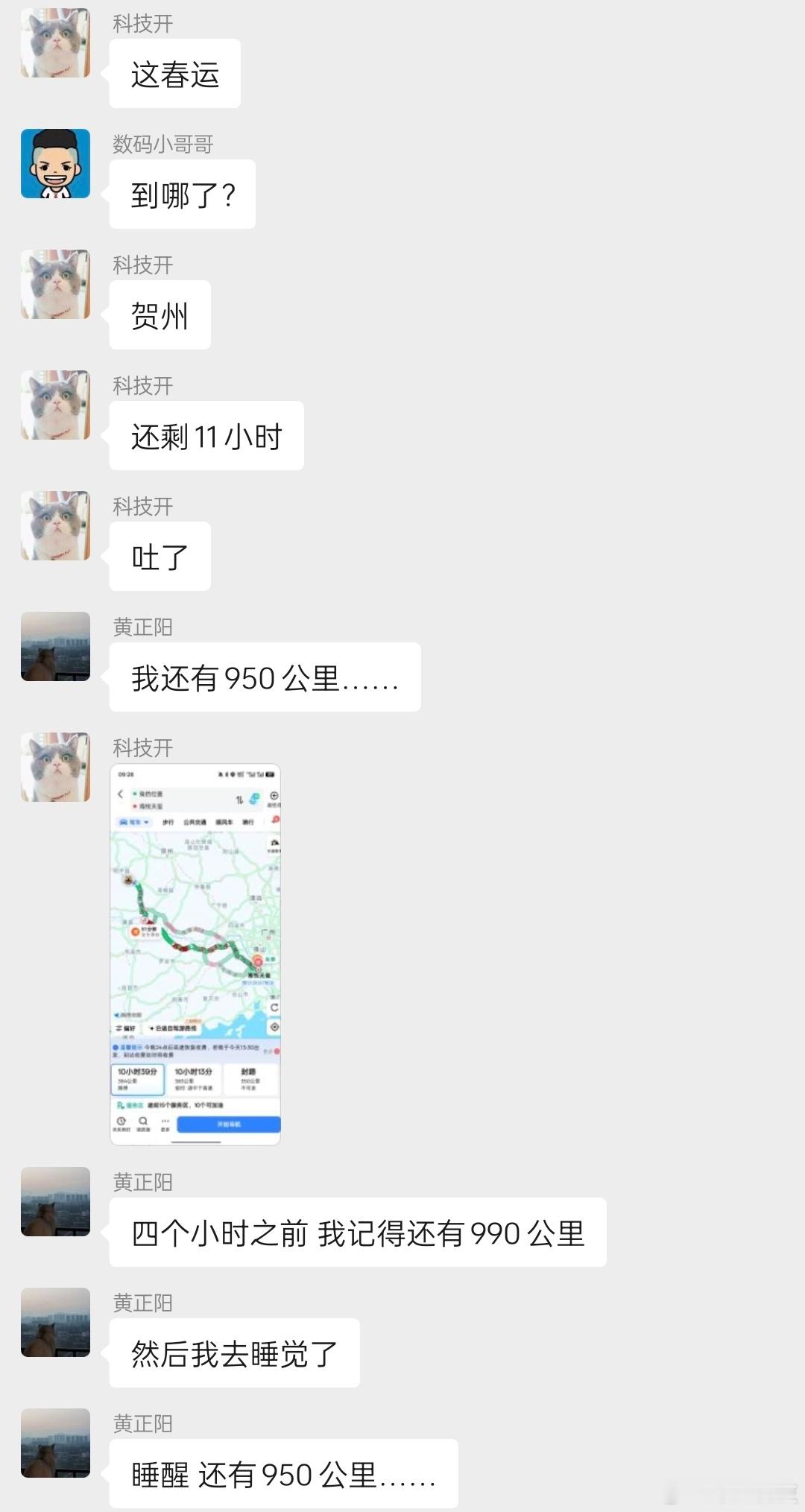Viewport: 805px width, 1512px height.
Task: Tap the locate-me position icon on the map
Action: (x=275, y=1027)
